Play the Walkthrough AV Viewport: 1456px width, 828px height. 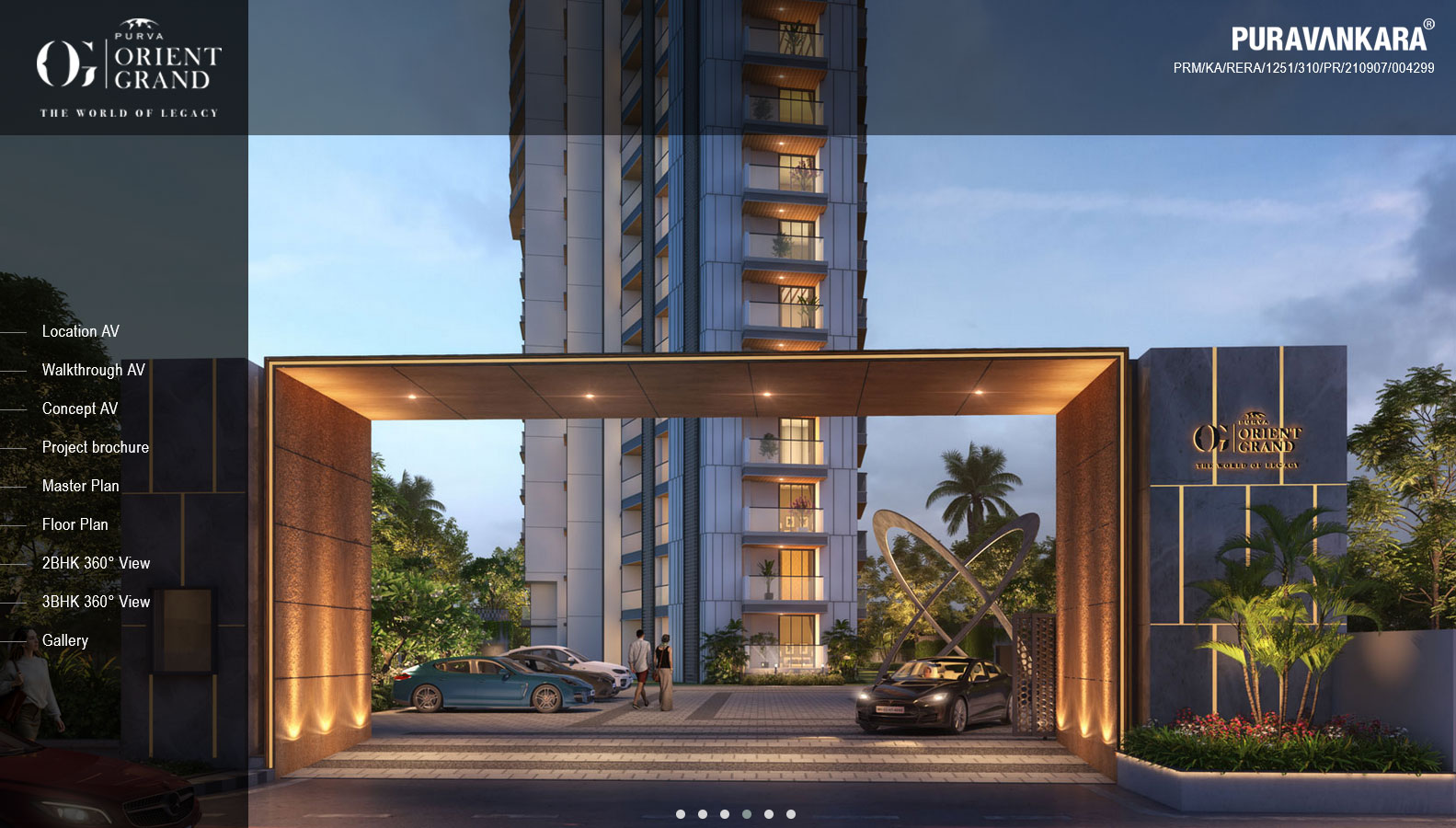(x=94, y=370)
